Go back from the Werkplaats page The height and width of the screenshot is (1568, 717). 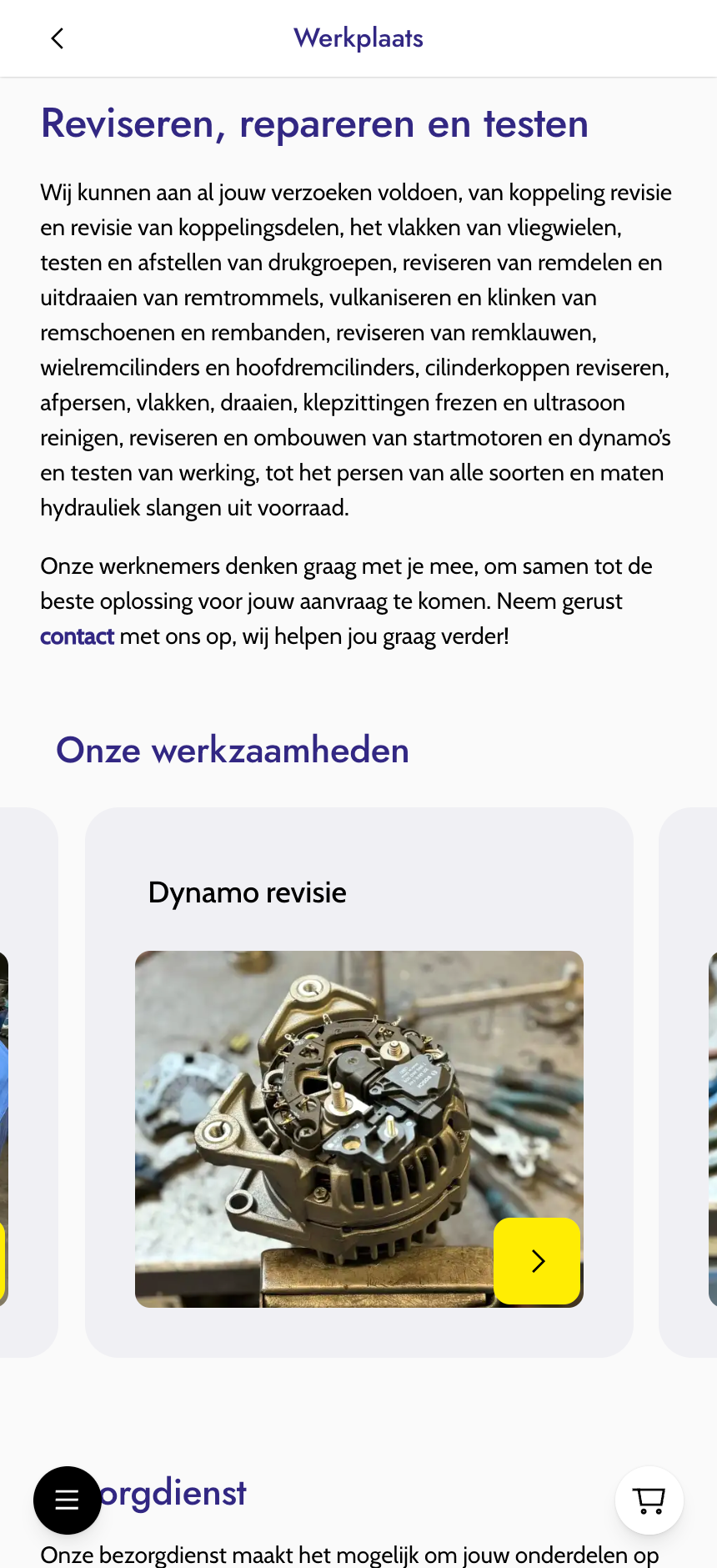coord(57,38)
